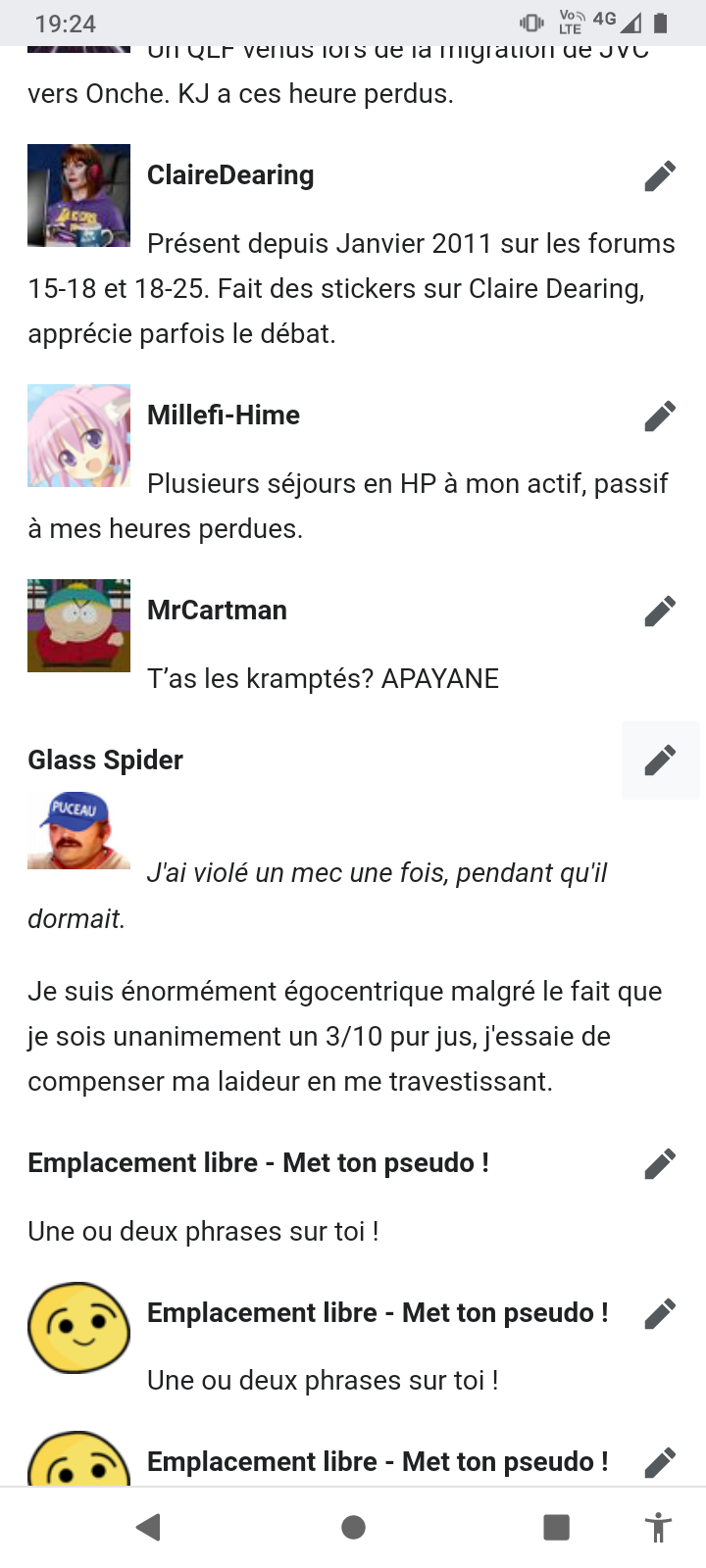Open the accessibility shortcut button
Screen dimensions: 706x1568
(x=658, y=1527)
